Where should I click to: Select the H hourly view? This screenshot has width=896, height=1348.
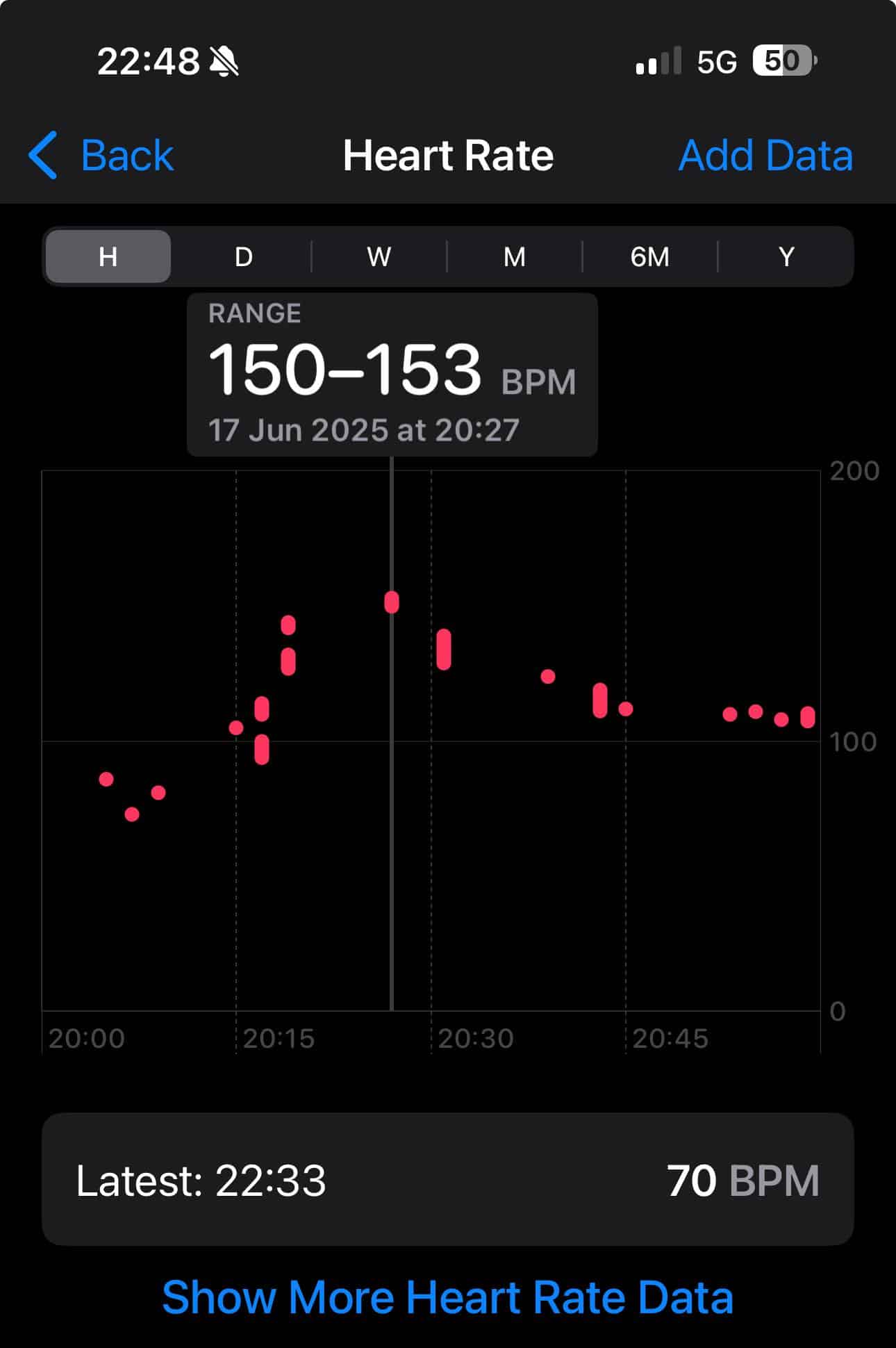tap(108, 257)
